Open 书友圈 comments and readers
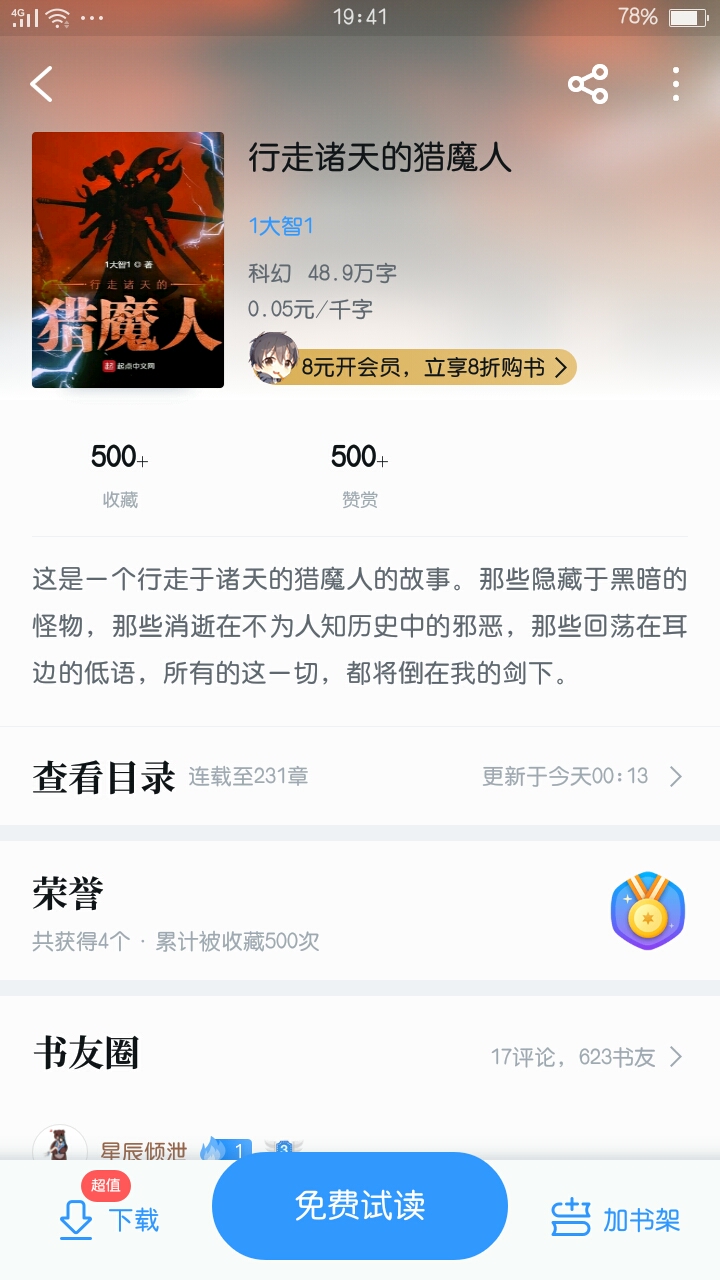This screenshot has width=720, height=1280. [360, 1056]
